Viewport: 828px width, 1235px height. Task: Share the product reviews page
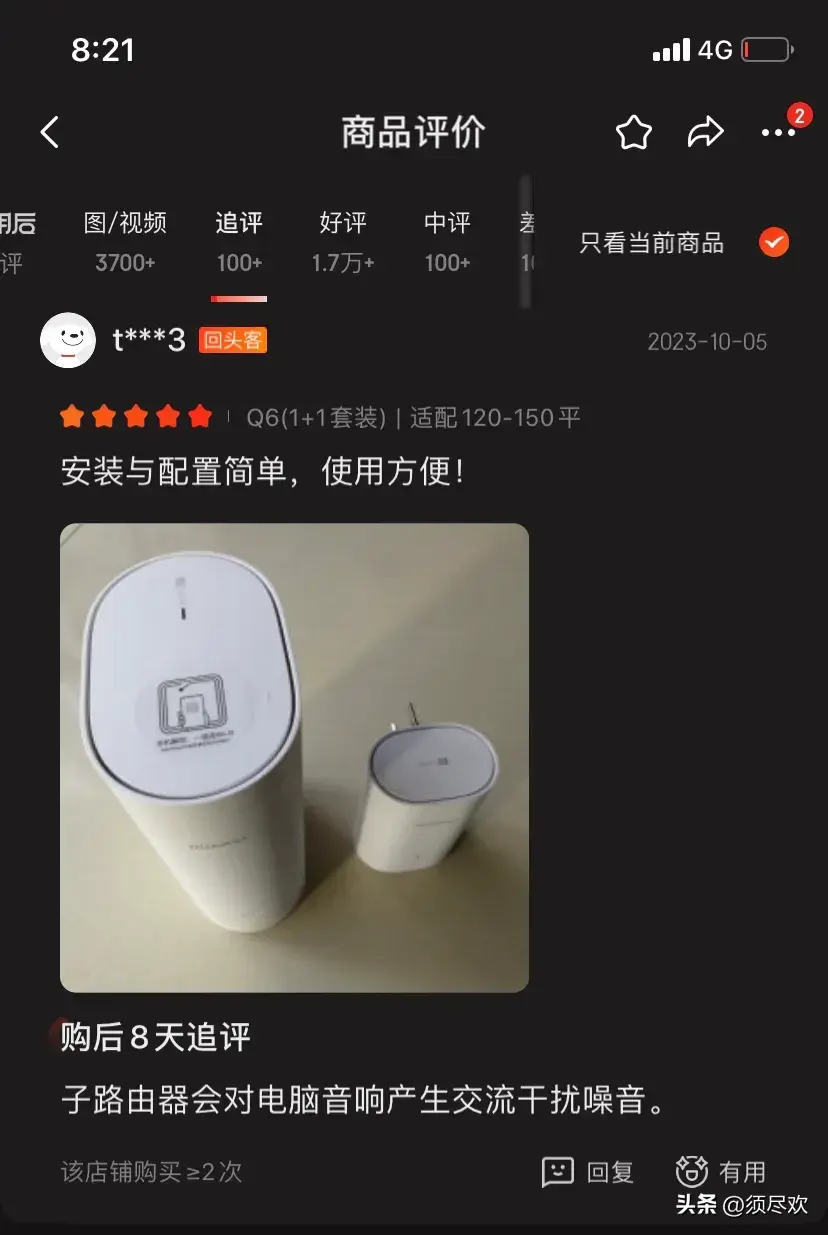pos(705,132)
